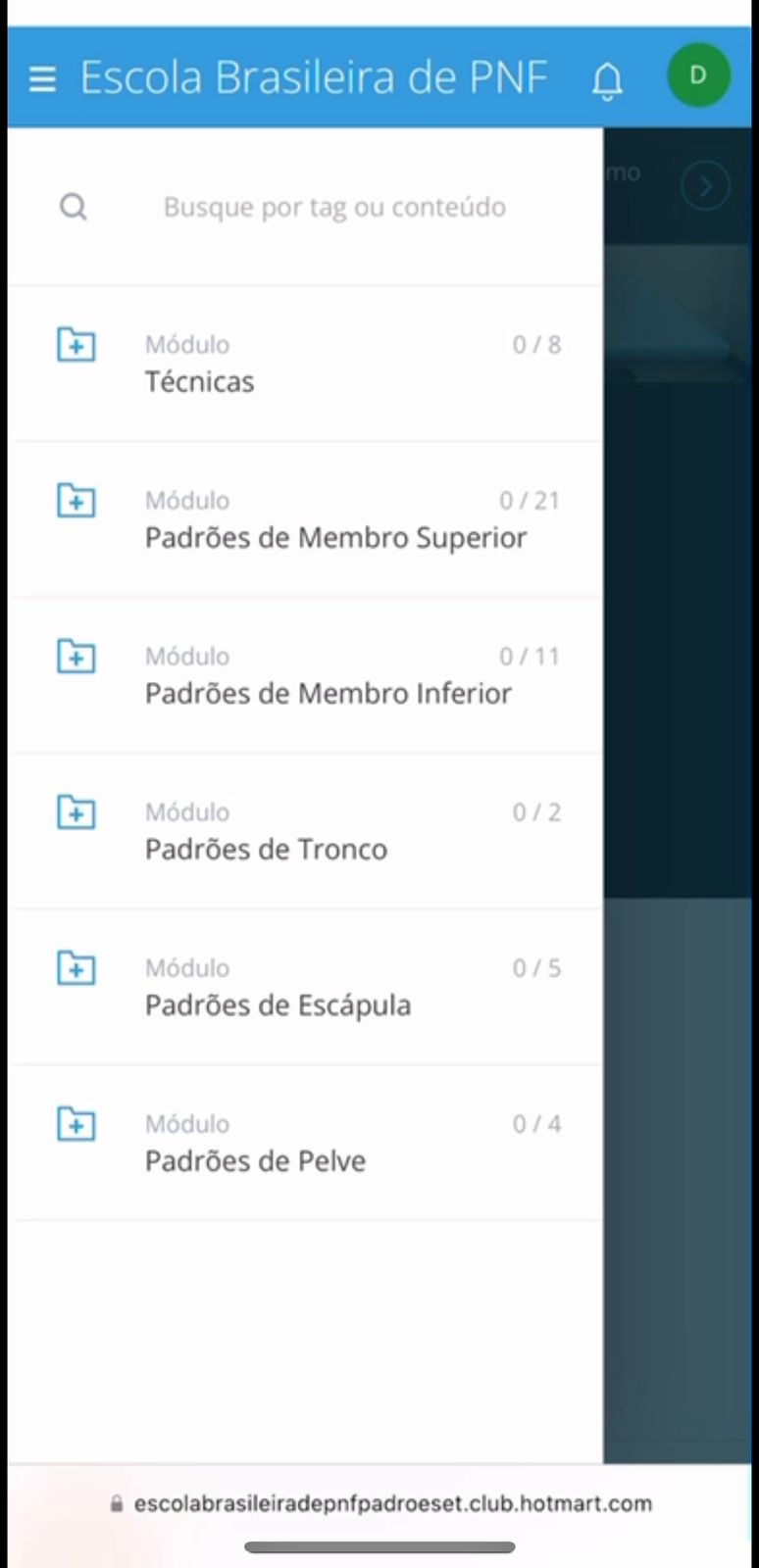Open the notifications bell
Screen dimensions: 759x1568
[607, 79]
